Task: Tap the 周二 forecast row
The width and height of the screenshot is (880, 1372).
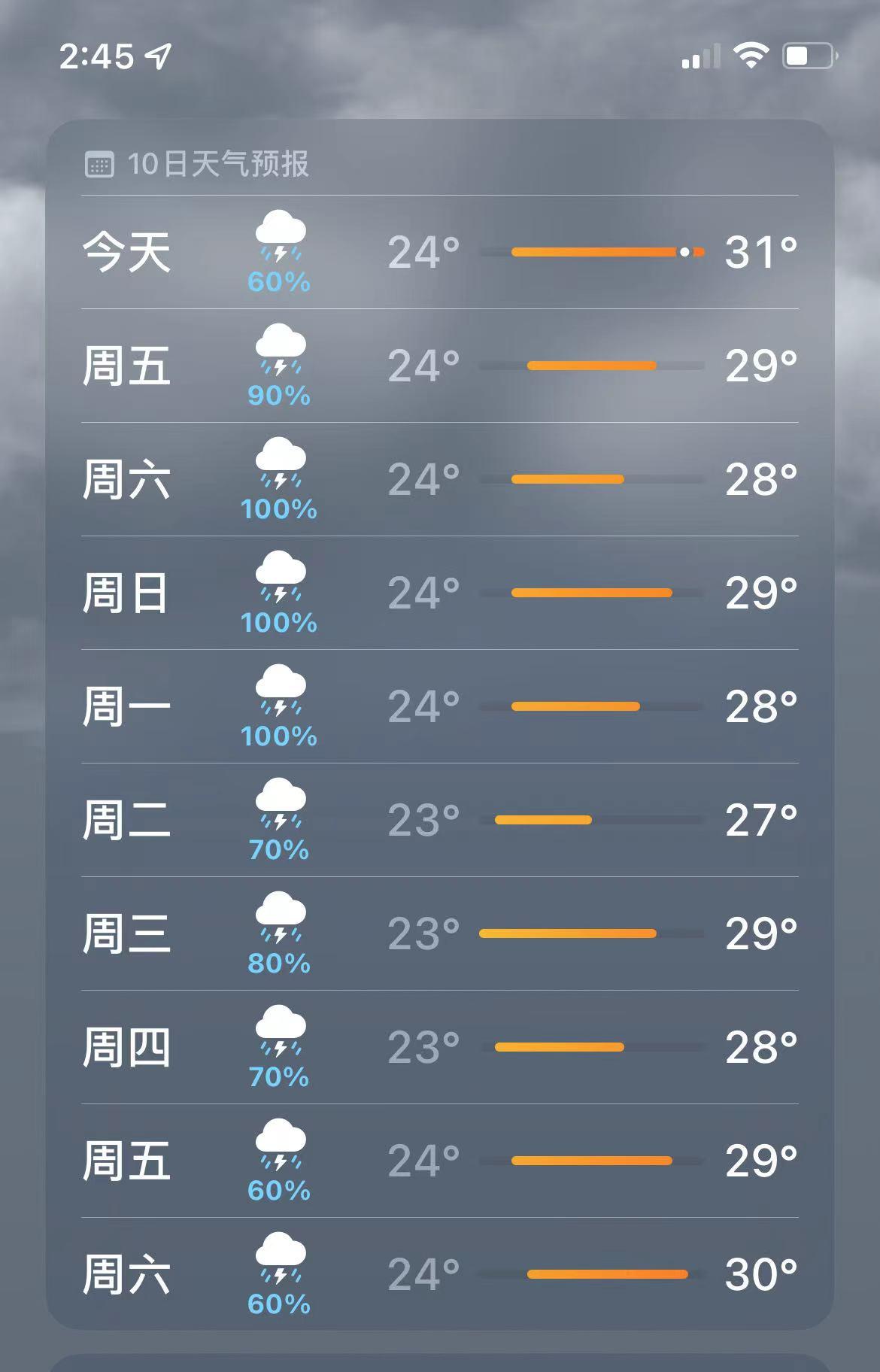Action: pos(440,820)
